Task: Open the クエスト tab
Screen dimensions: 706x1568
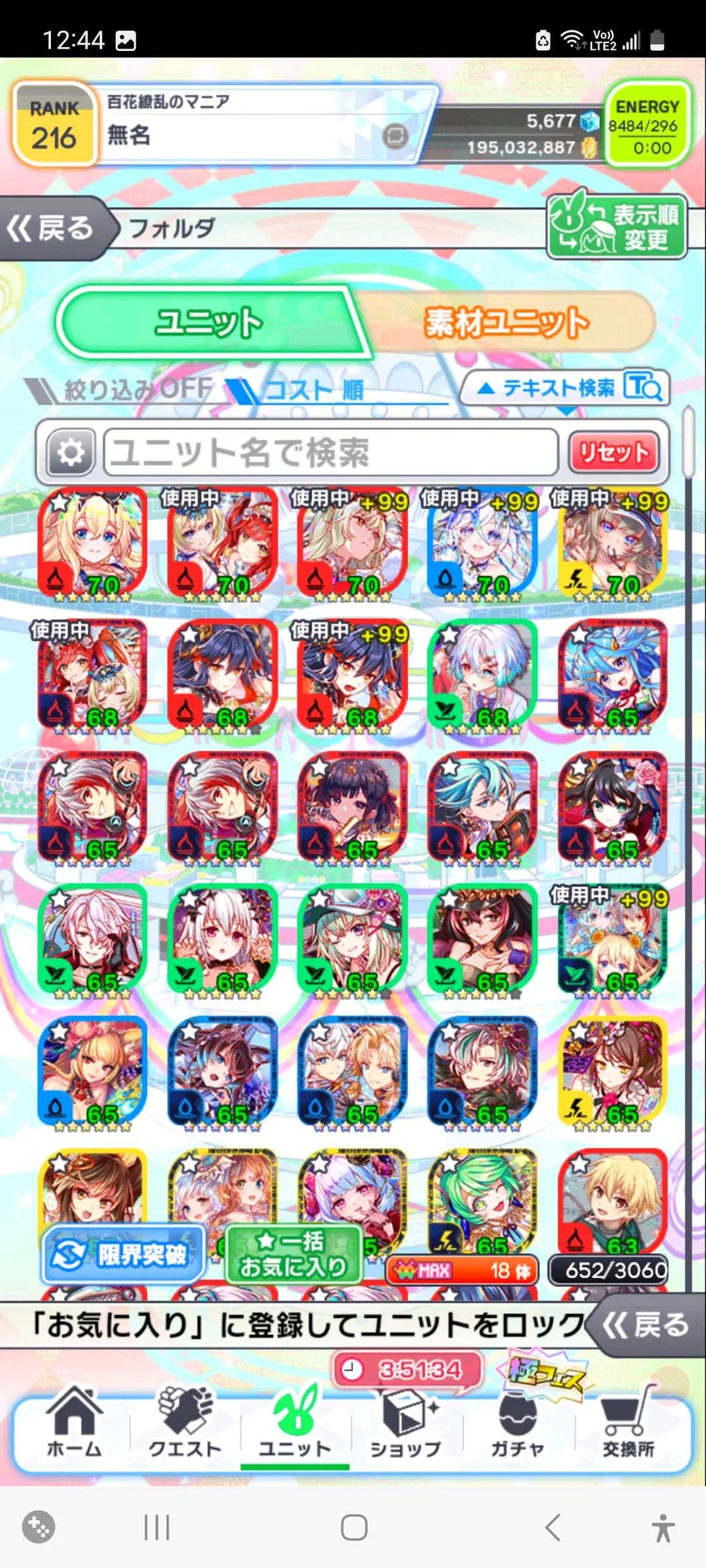Action: 185,1422
